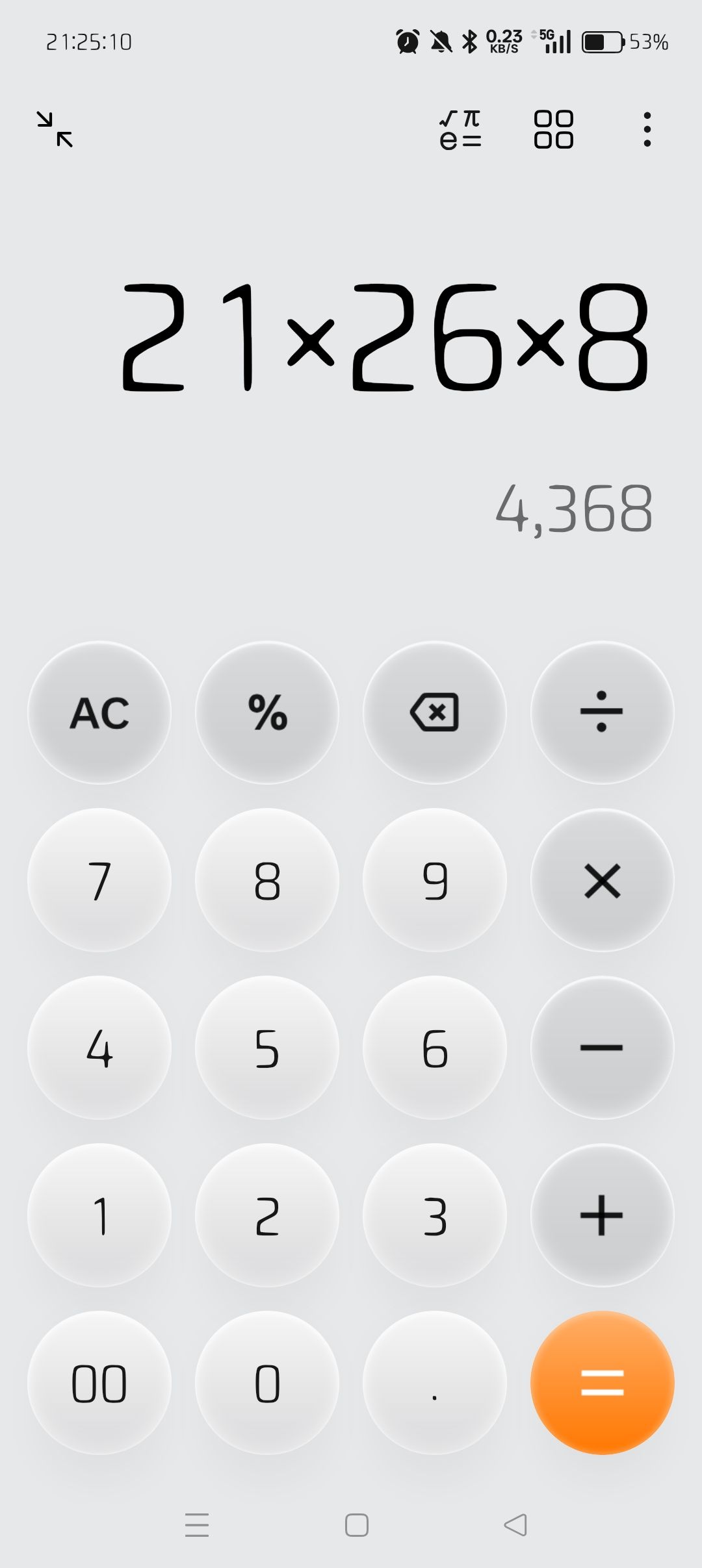Select the division operator

point(602,713)
